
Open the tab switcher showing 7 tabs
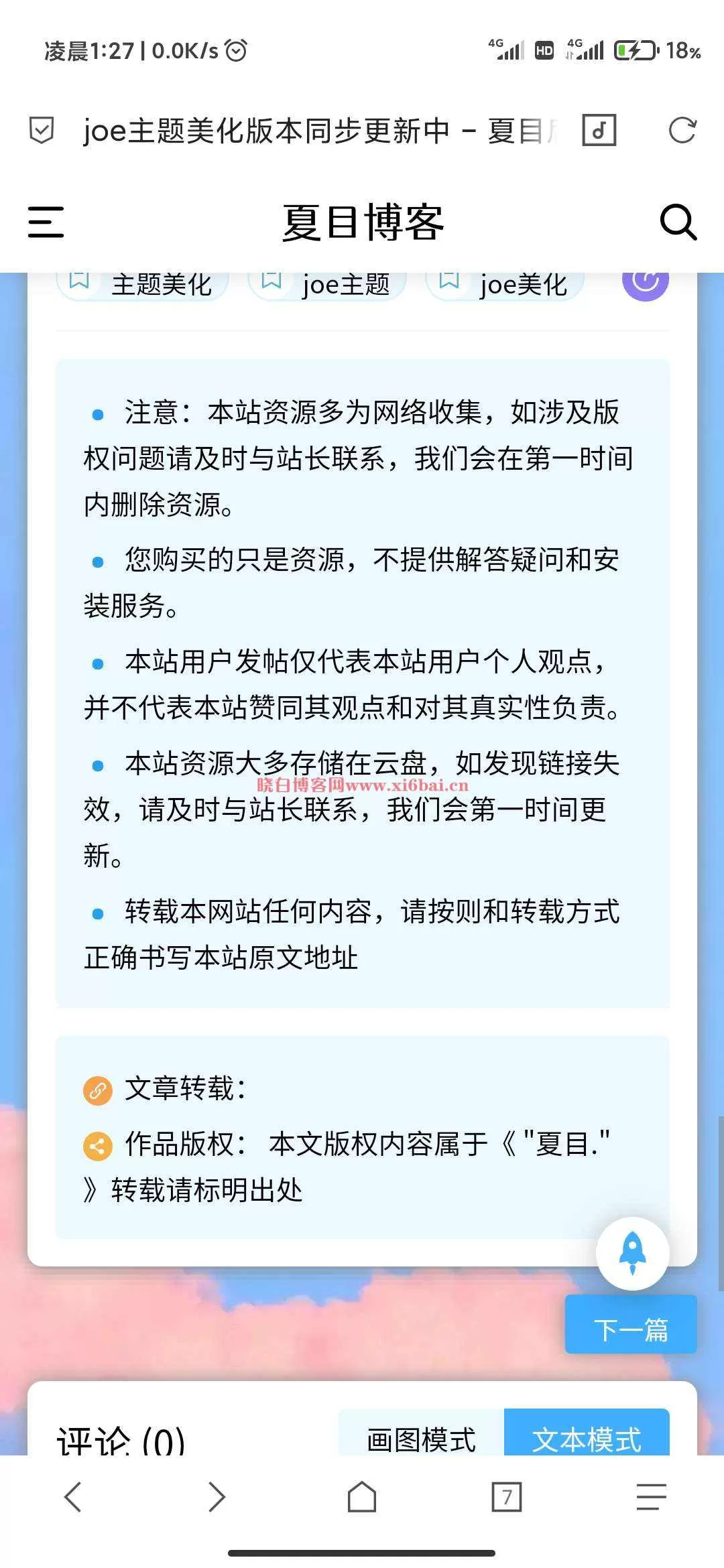507,1497
